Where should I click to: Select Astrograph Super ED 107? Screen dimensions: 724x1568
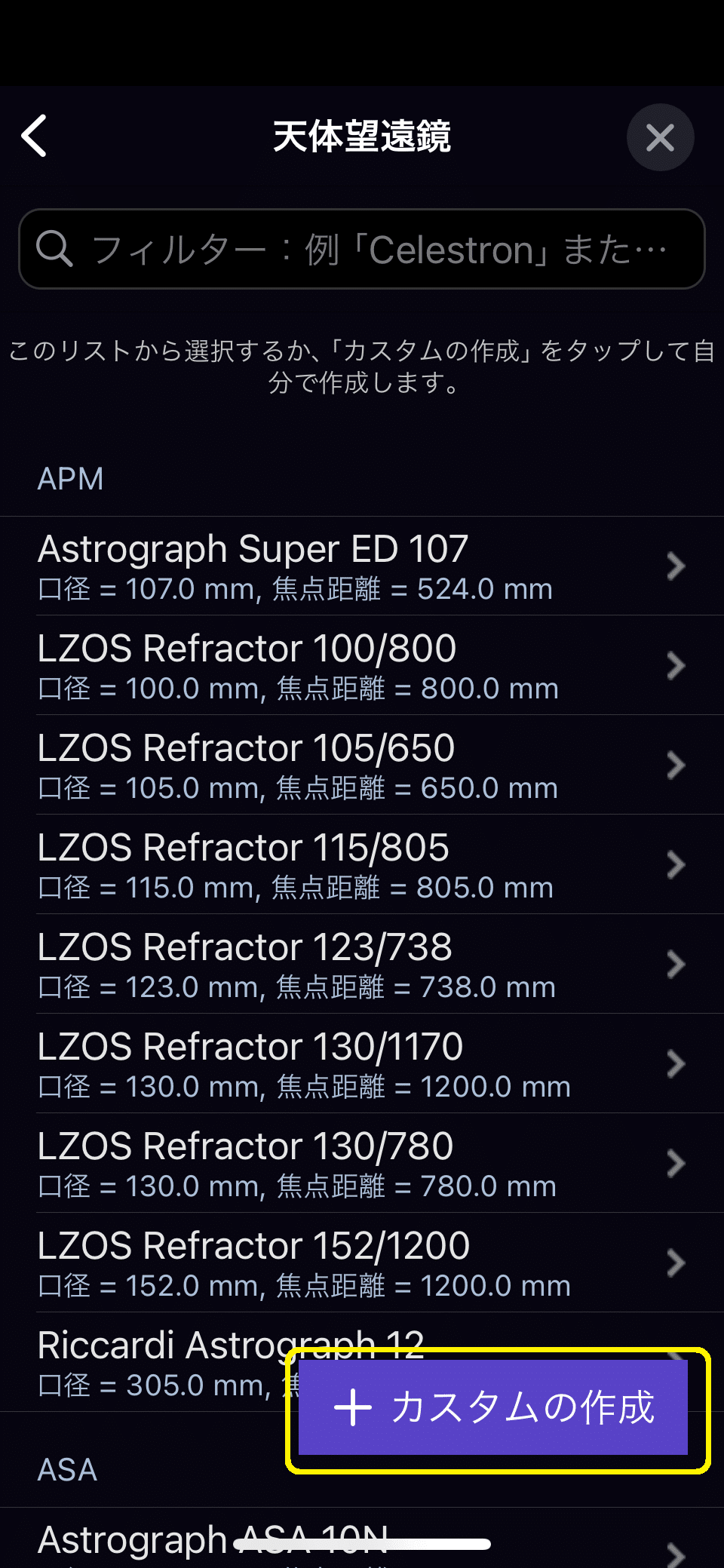click(x=362, y=566)
